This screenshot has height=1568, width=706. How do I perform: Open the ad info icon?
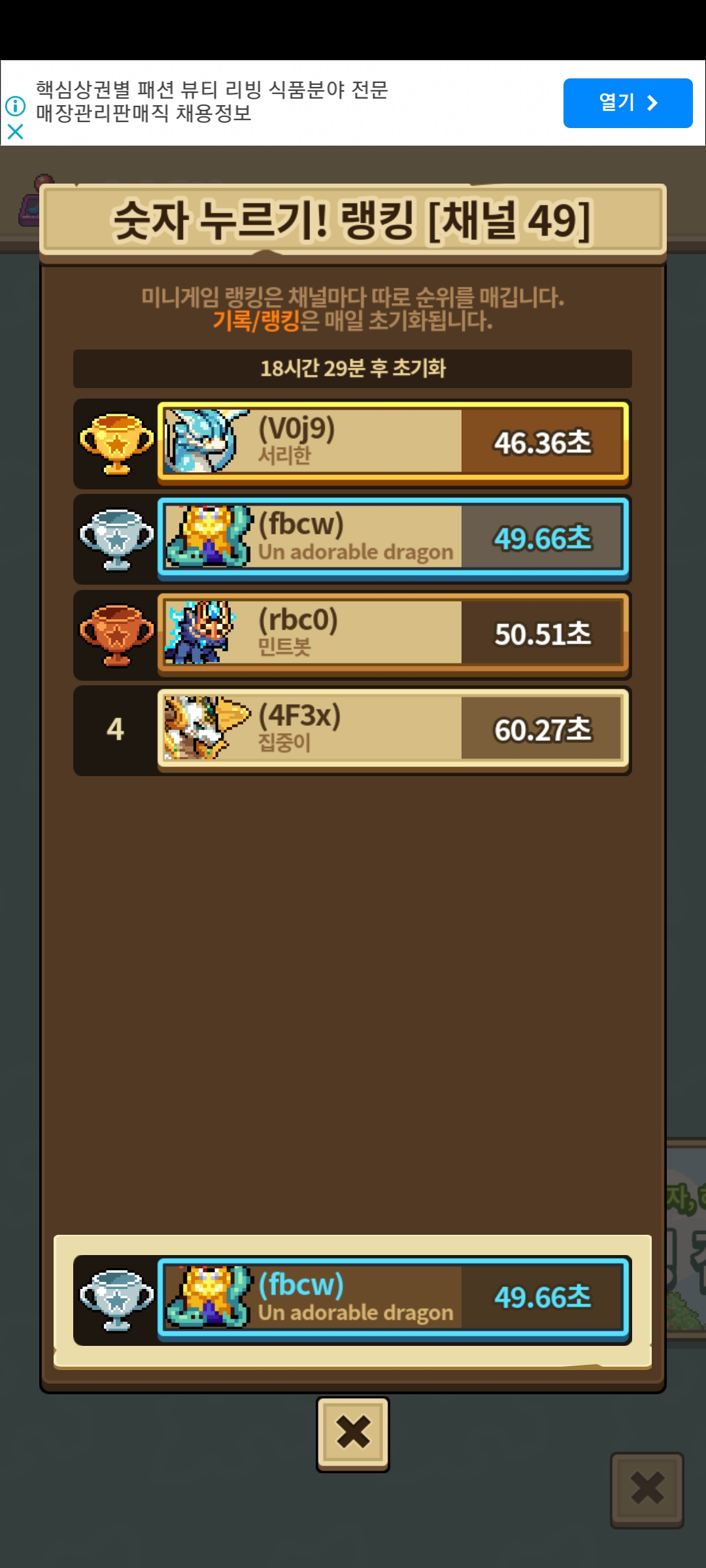coord(15,105)
